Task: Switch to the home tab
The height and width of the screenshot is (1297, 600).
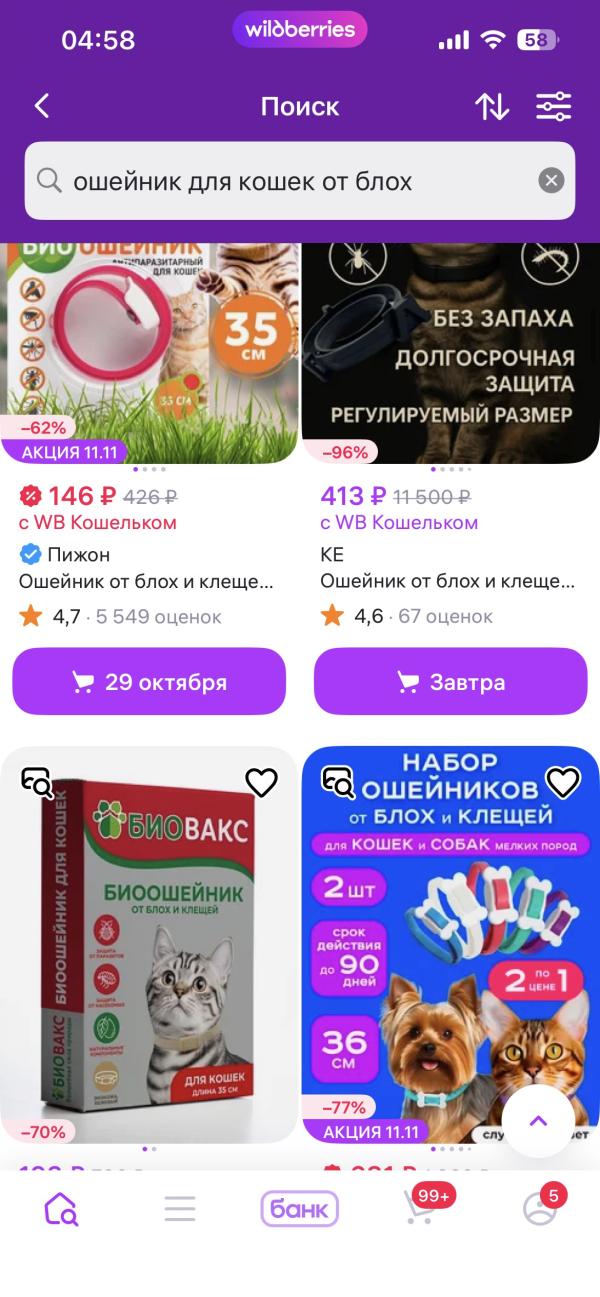Action: (x=61, y=1209)
